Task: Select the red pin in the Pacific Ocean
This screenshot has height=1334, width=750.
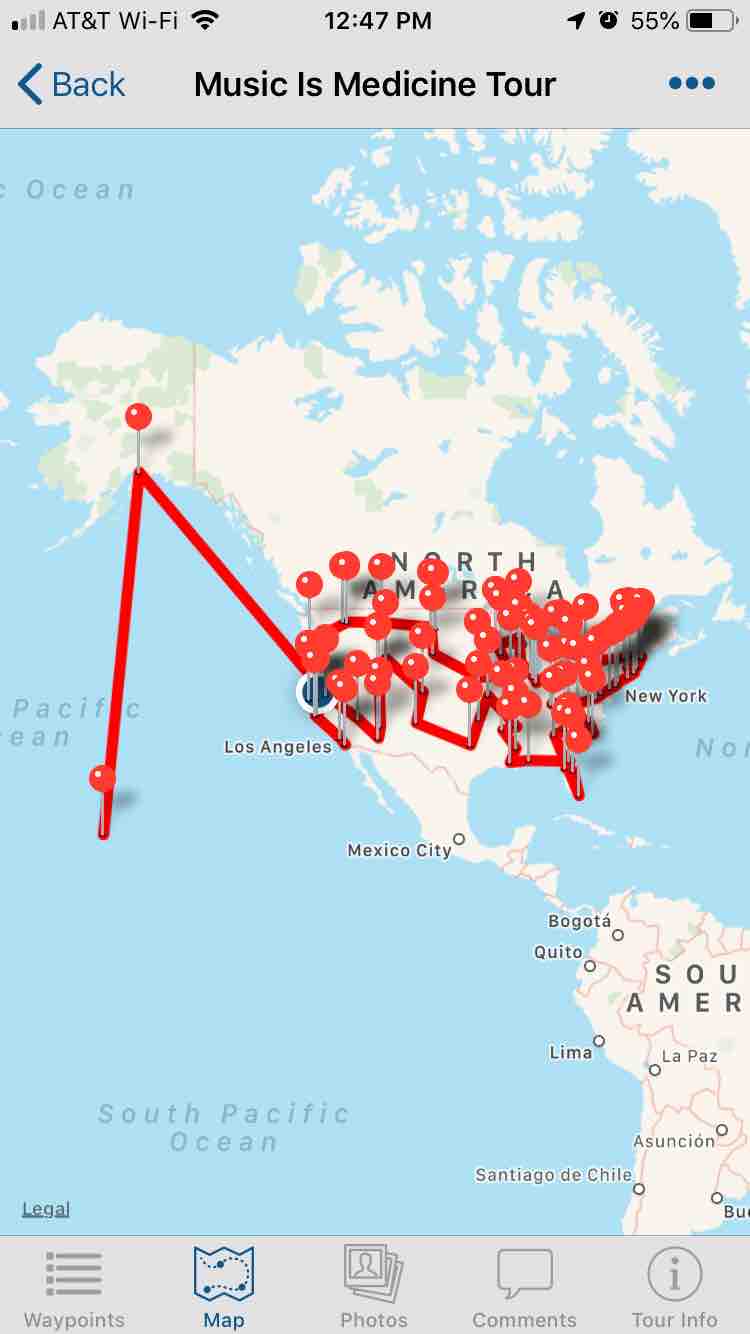Action: (102, 778)
